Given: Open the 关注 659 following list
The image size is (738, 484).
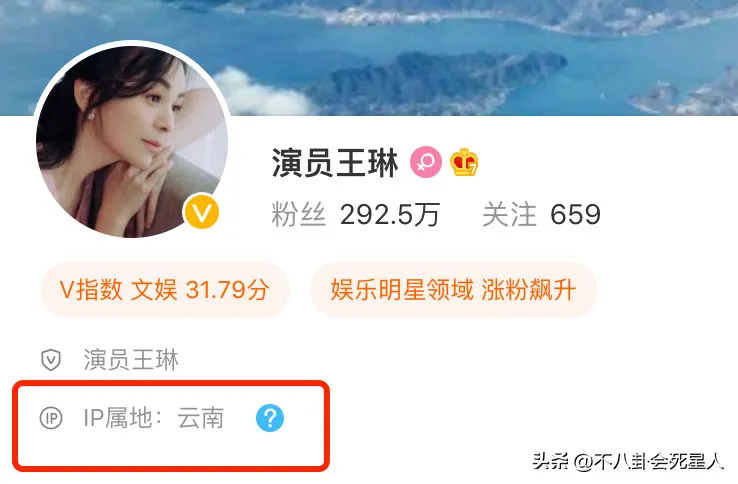Looking at the screenshot, I should coord(541,214).
